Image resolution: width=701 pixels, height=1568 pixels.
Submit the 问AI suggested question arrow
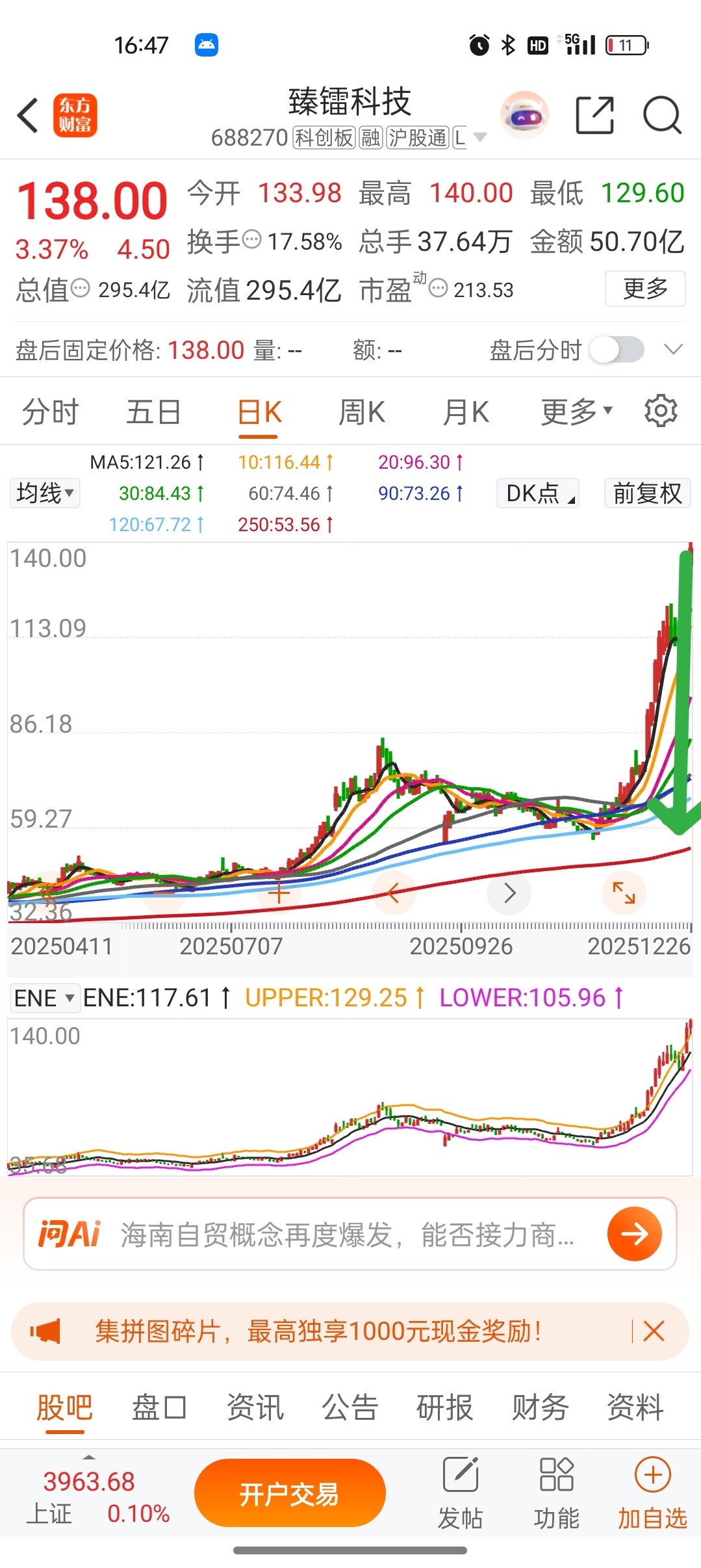pos(634,1233)
